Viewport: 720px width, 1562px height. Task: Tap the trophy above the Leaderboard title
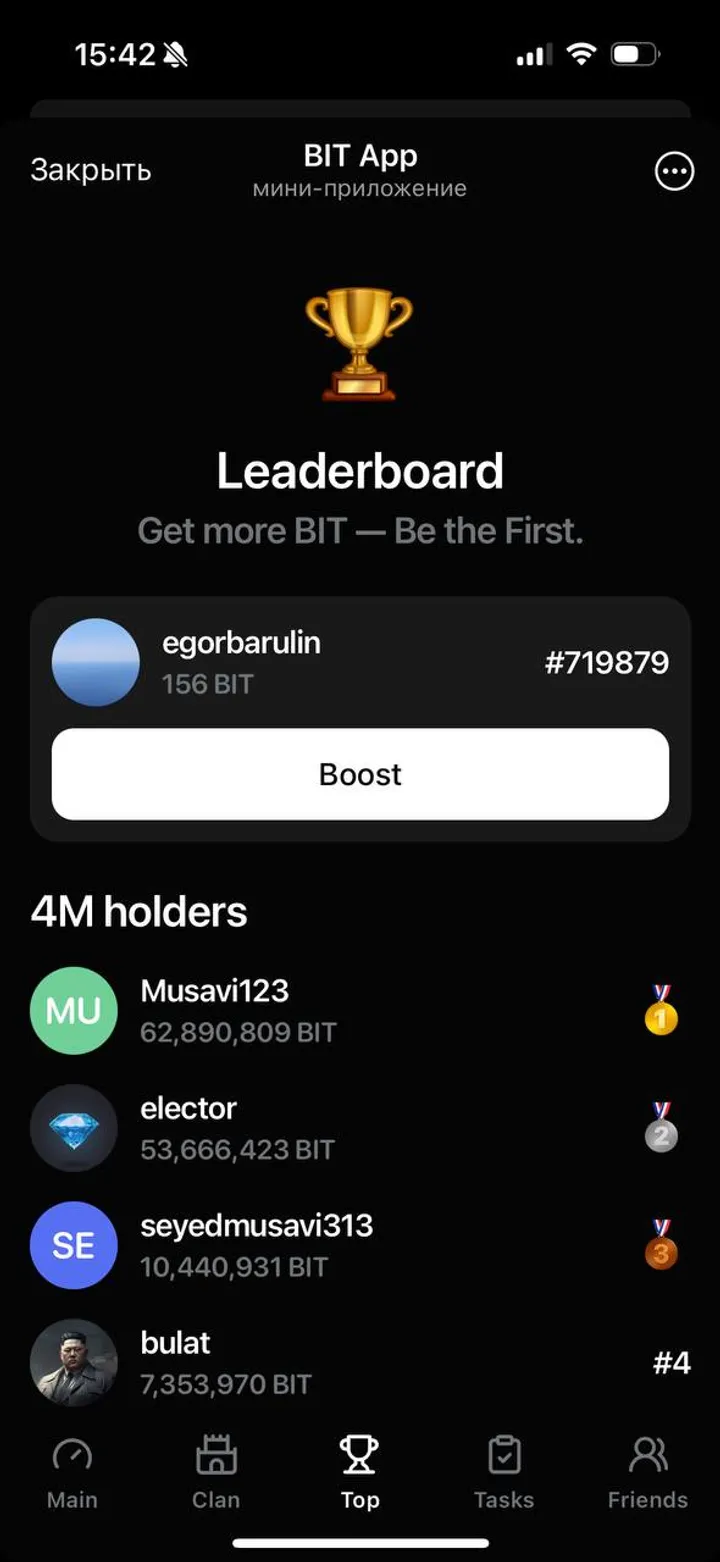(360, 340)
